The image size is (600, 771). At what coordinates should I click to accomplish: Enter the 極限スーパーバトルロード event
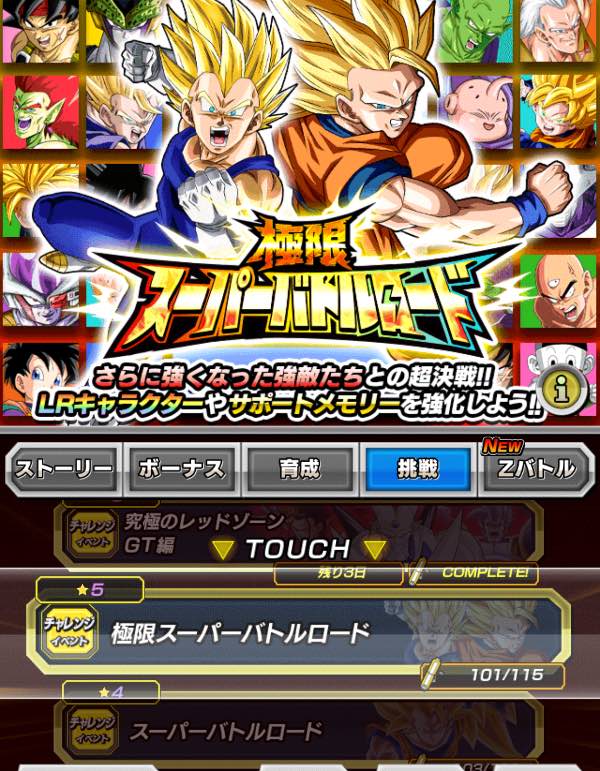coord(300,632)
